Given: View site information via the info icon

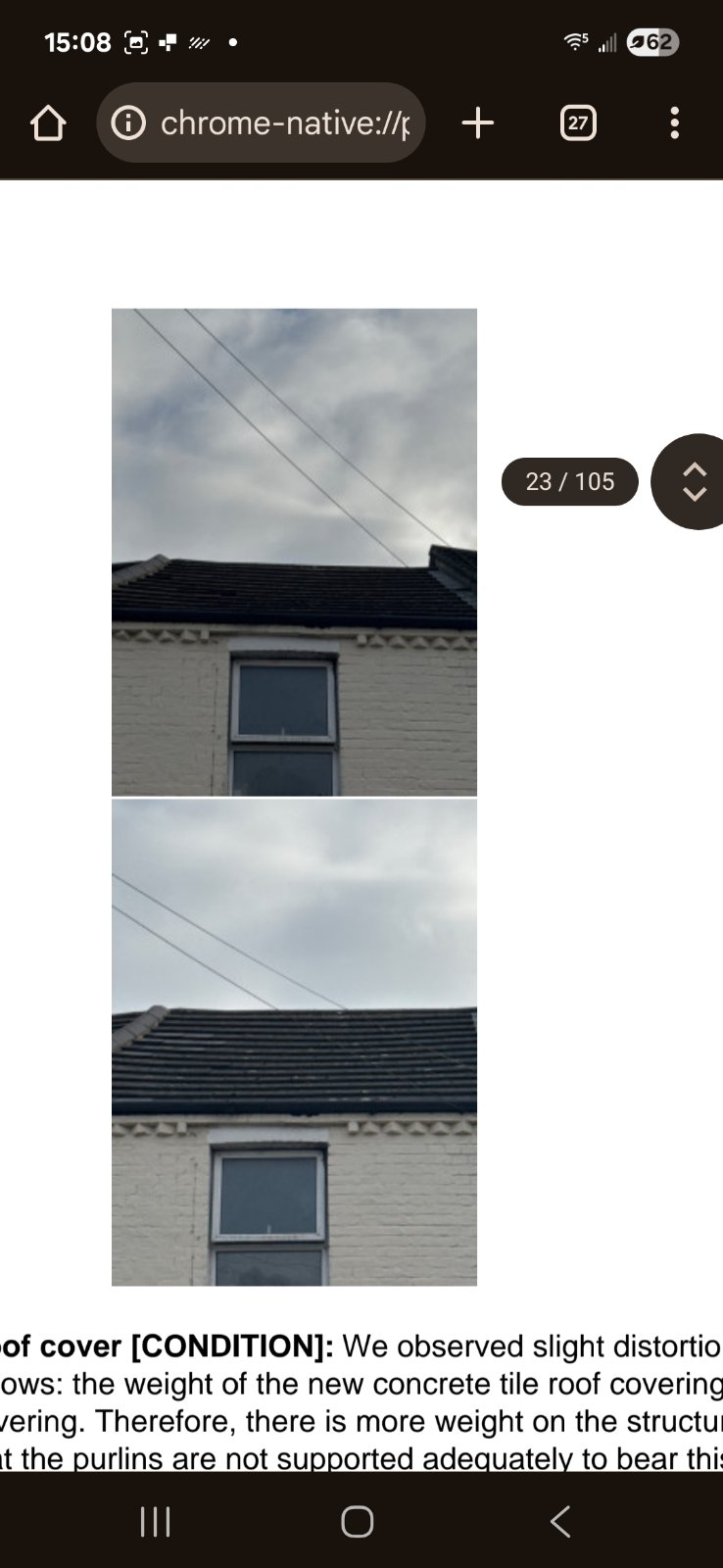Looking at the screenshot, I should coord(128,123).
